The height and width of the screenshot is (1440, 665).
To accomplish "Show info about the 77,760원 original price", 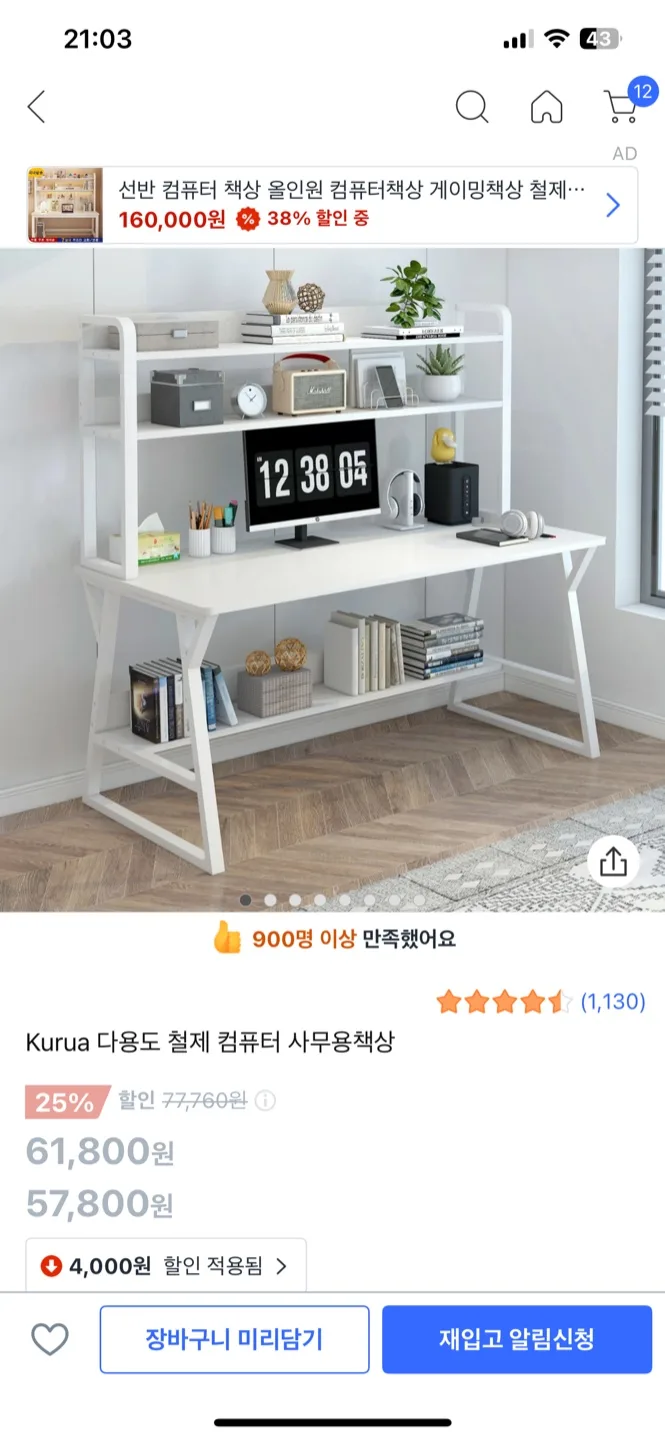I will coord(265,1101).
